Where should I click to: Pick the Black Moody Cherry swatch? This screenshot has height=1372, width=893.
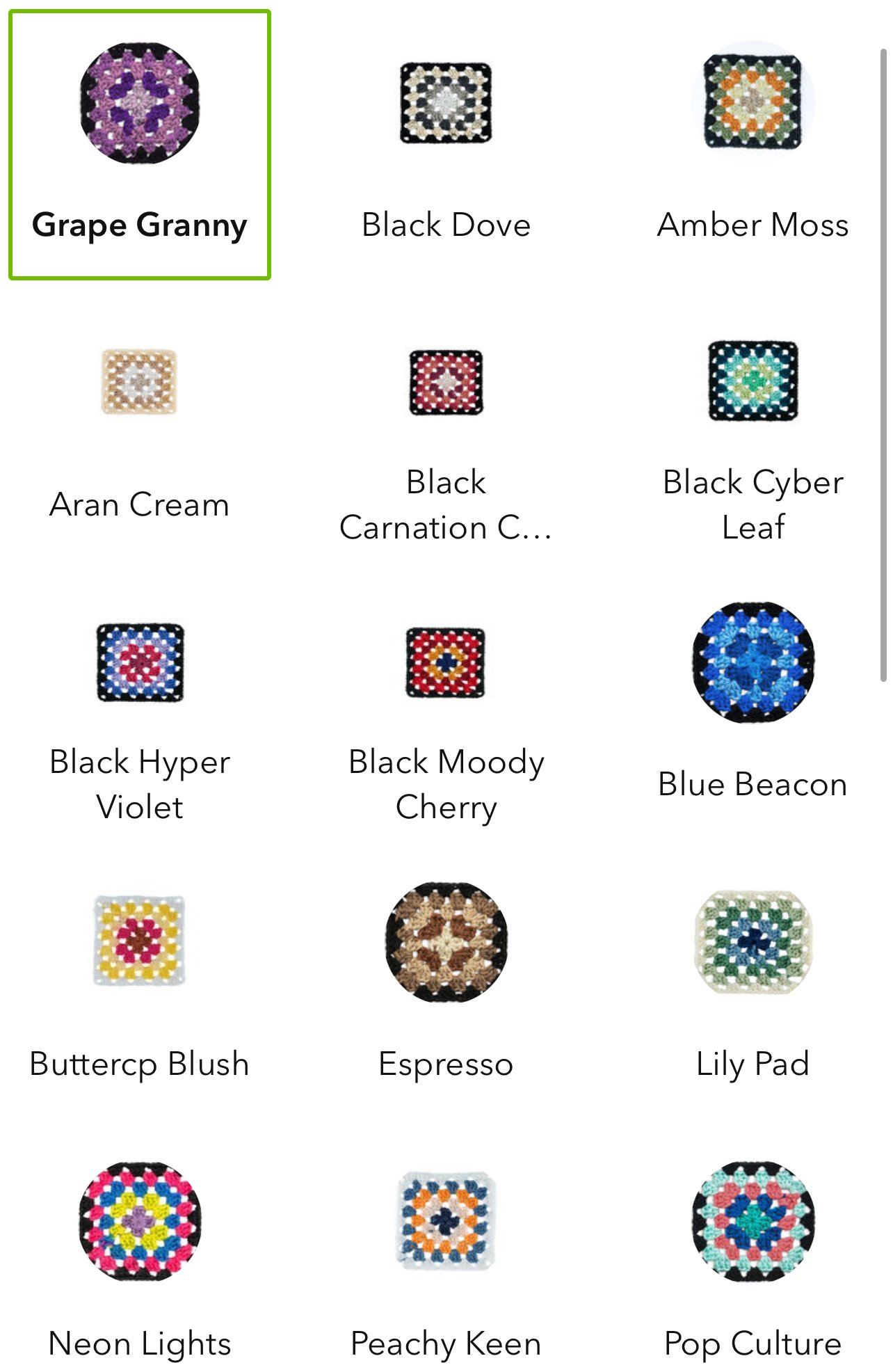pyautogui.click(x=446, y=662)
